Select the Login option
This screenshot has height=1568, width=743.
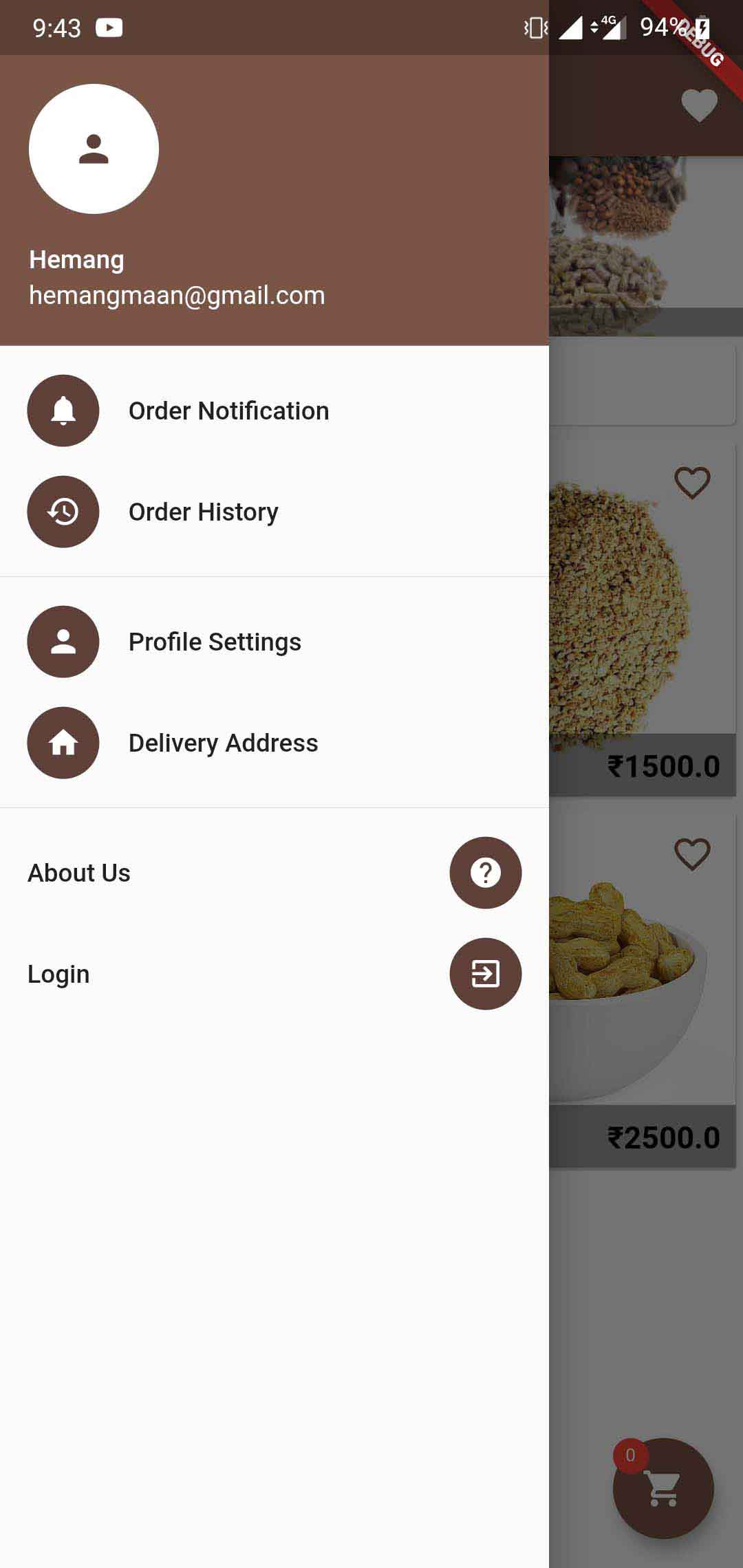click(59, 974)
